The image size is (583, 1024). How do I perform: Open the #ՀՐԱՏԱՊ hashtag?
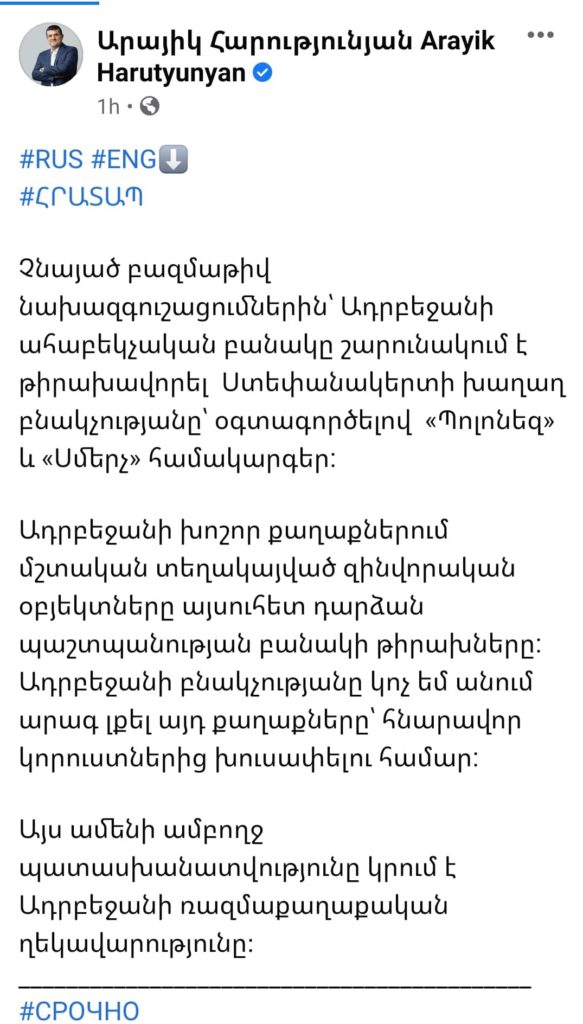(x=82, y=195)
